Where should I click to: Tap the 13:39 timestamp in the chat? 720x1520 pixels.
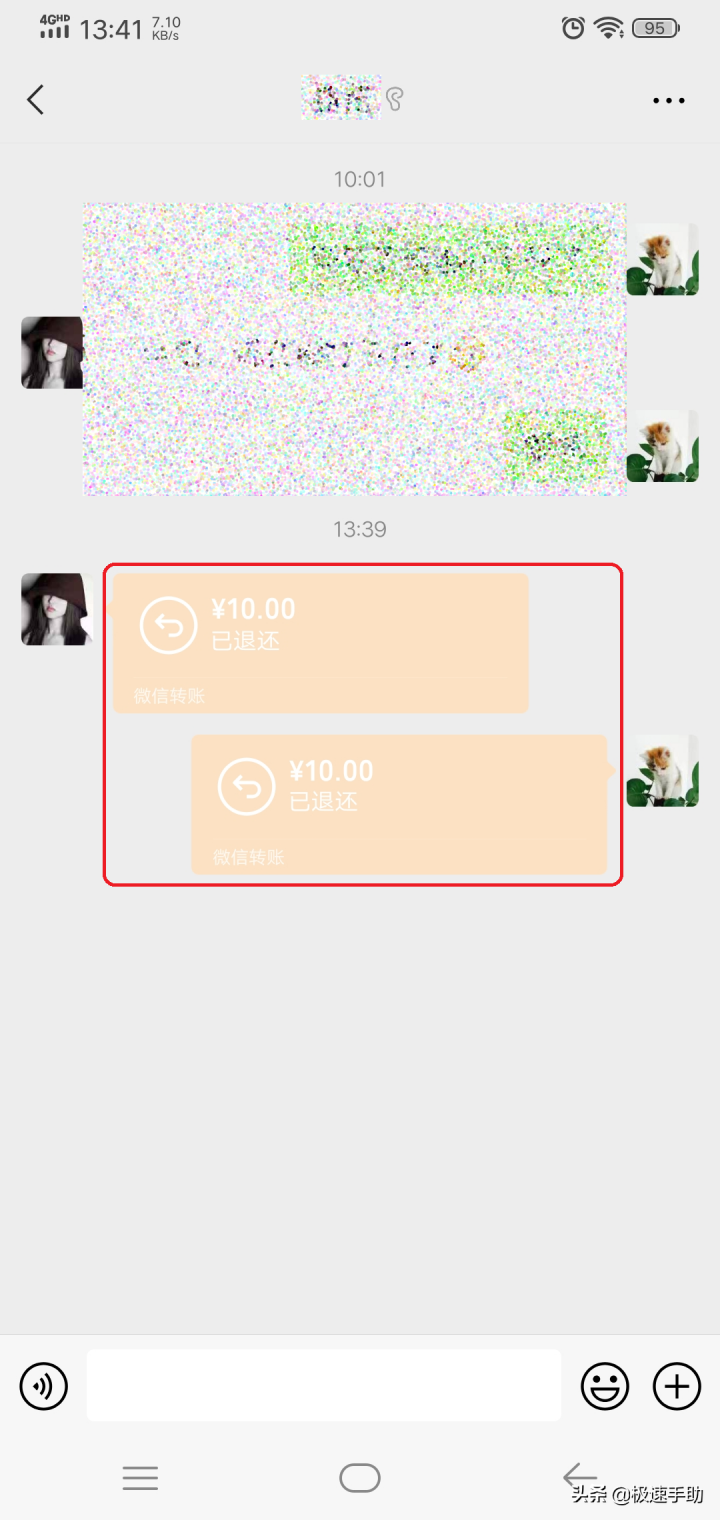360,529
